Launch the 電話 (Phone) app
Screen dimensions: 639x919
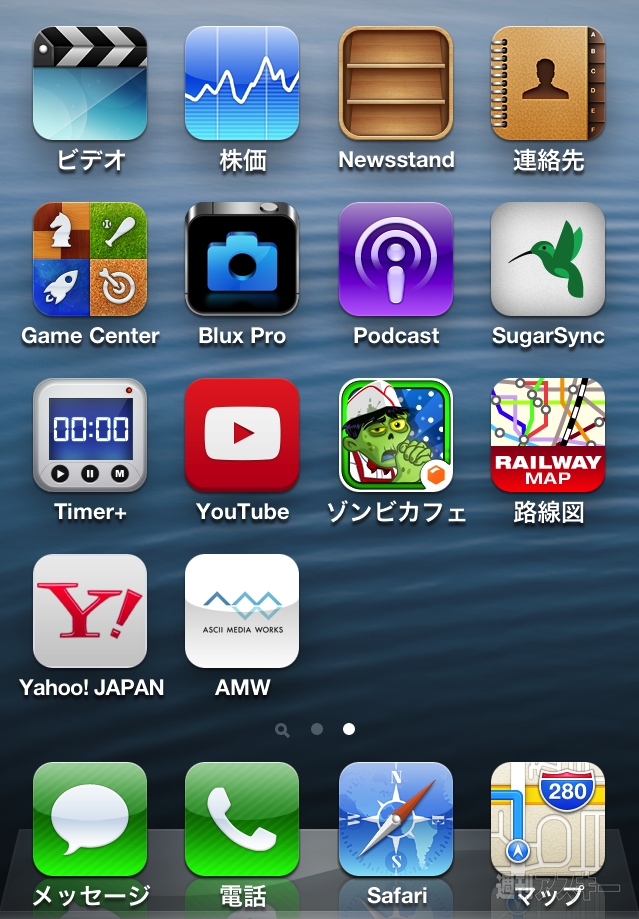point(242,819)
